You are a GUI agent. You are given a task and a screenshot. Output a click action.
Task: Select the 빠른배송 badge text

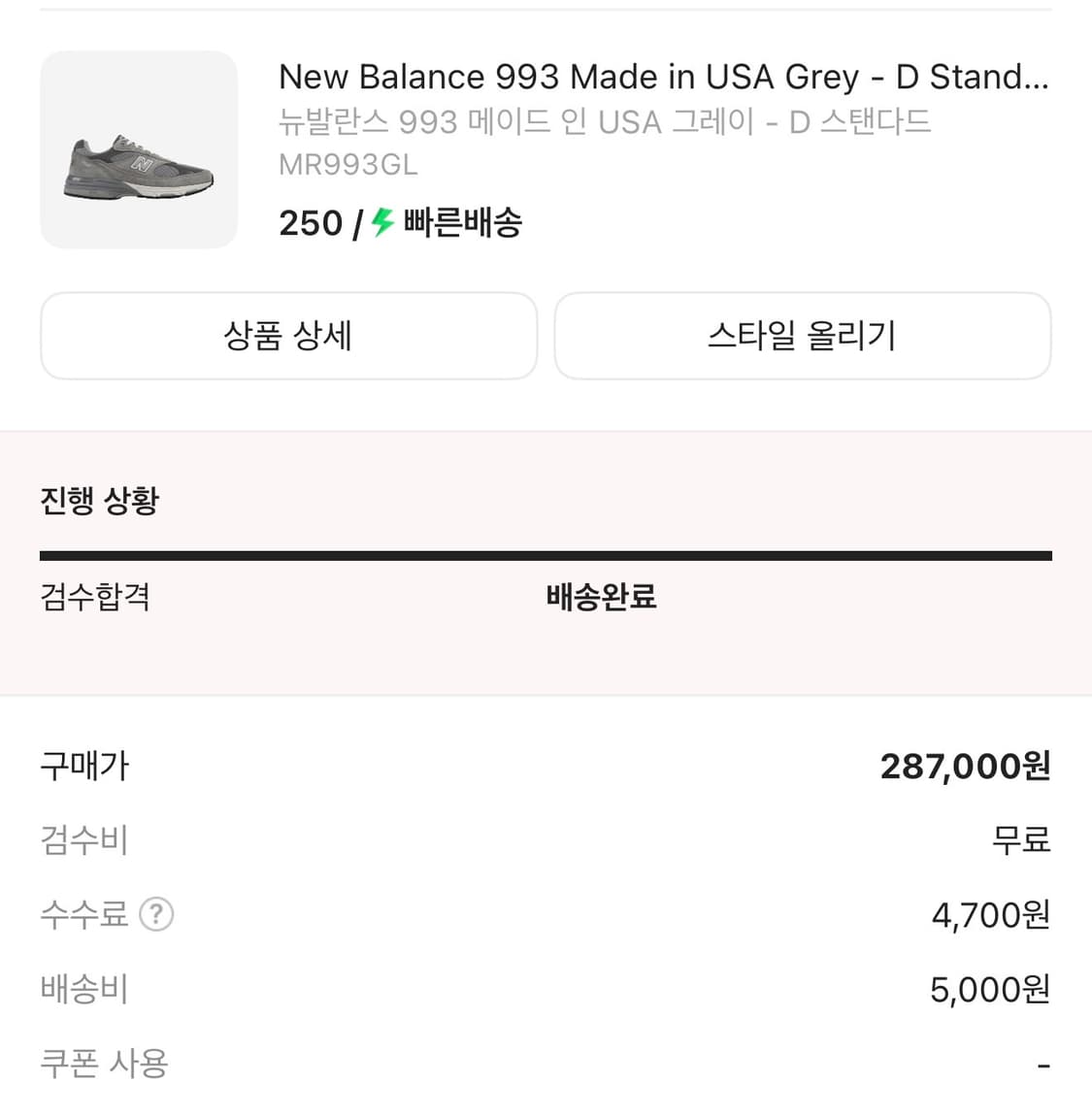[458, 222]
